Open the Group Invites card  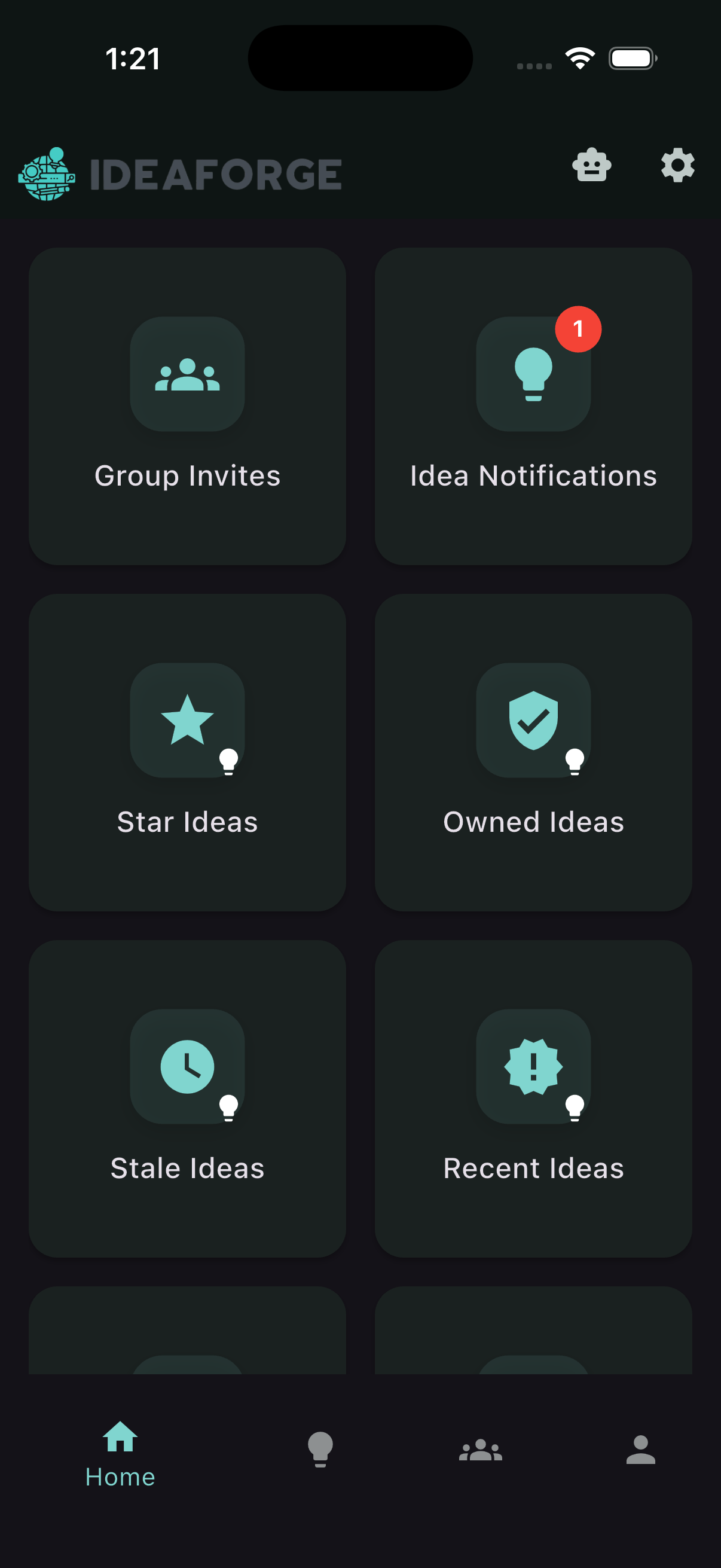pyautogui.click(x=187, y=405)
